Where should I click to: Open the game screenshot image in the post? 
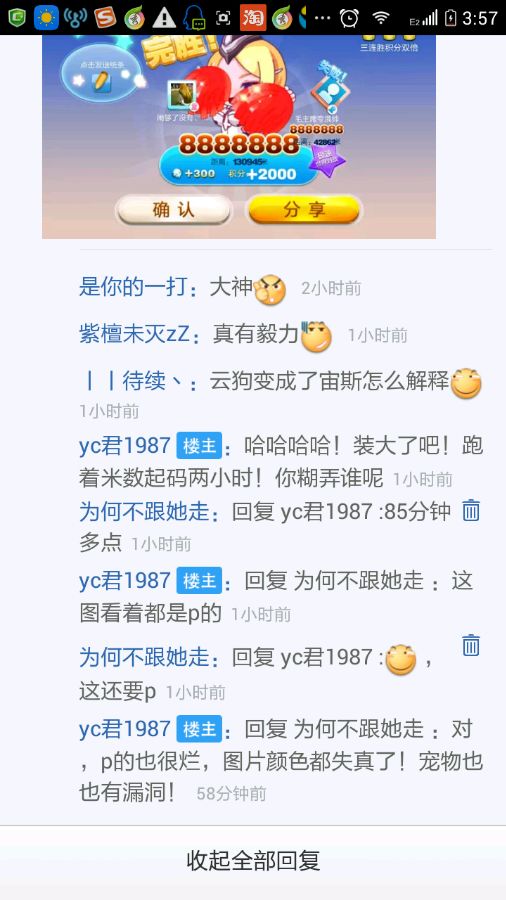(x=239, y=137)
